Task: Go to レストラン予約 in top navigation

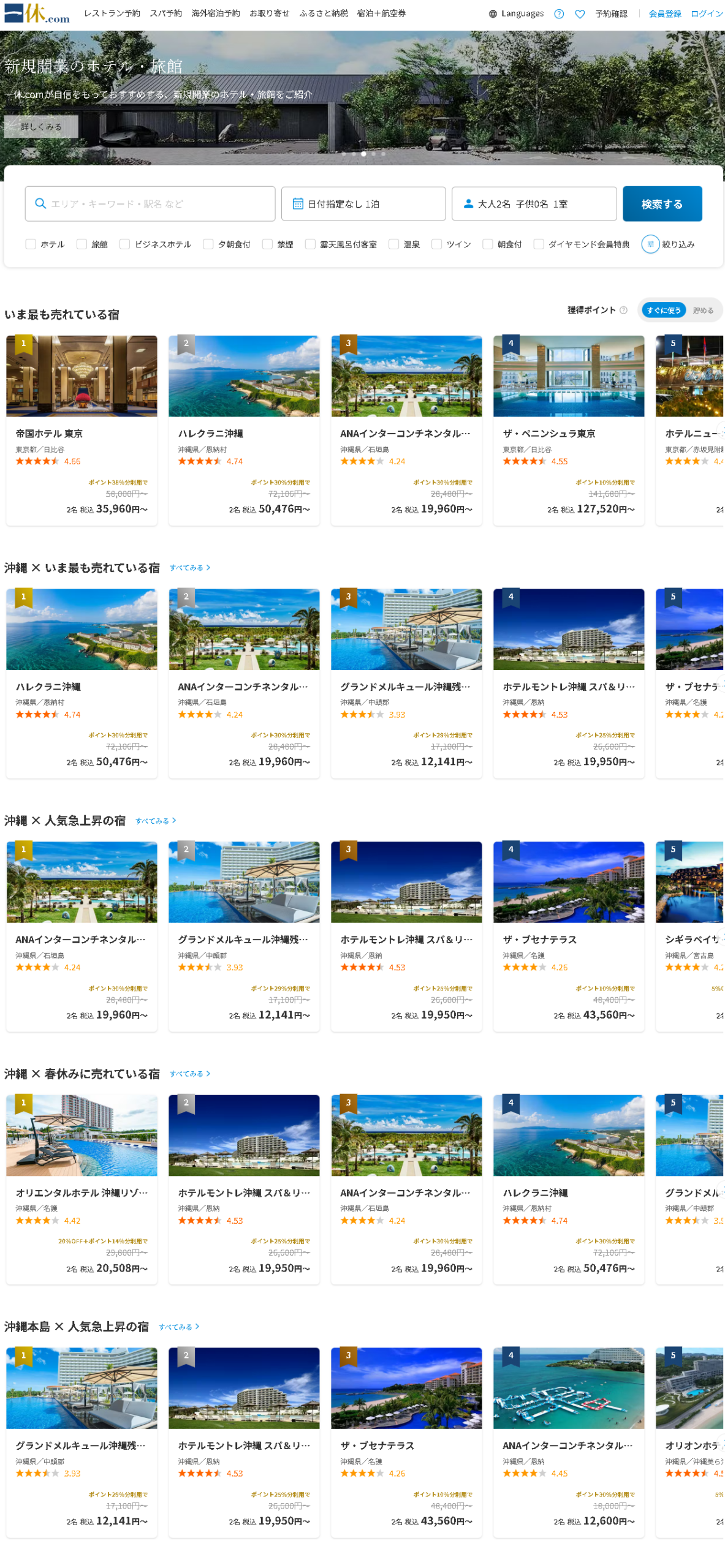Action: click(x=112, y=13)
